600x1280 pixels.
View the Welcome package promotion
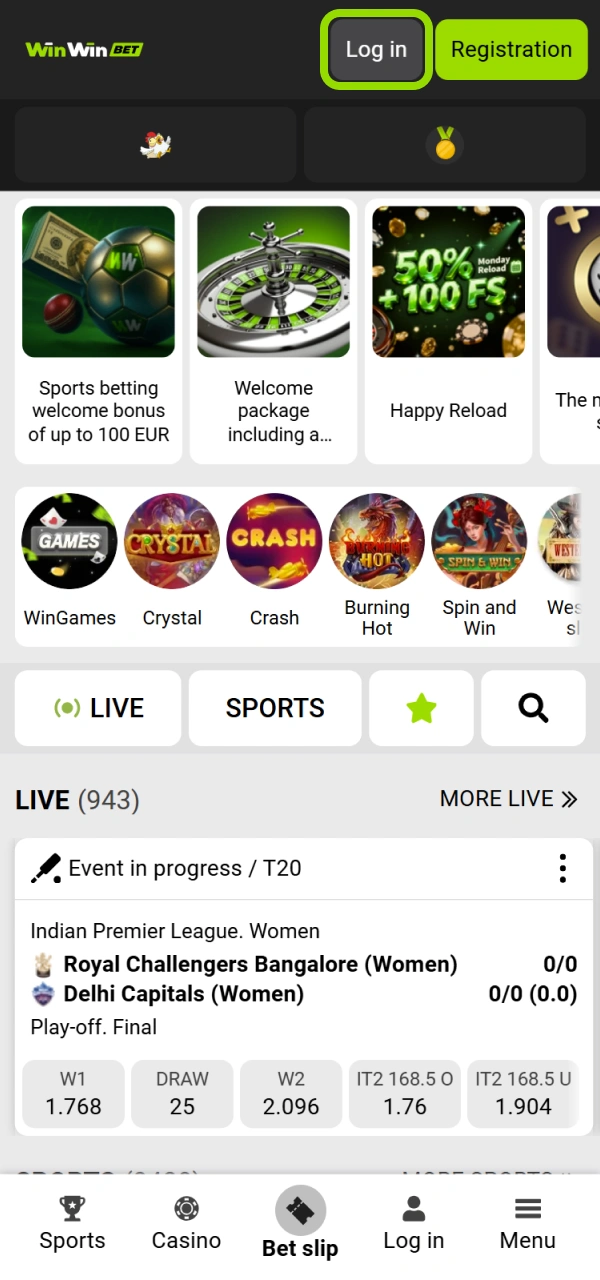(273, 331)
